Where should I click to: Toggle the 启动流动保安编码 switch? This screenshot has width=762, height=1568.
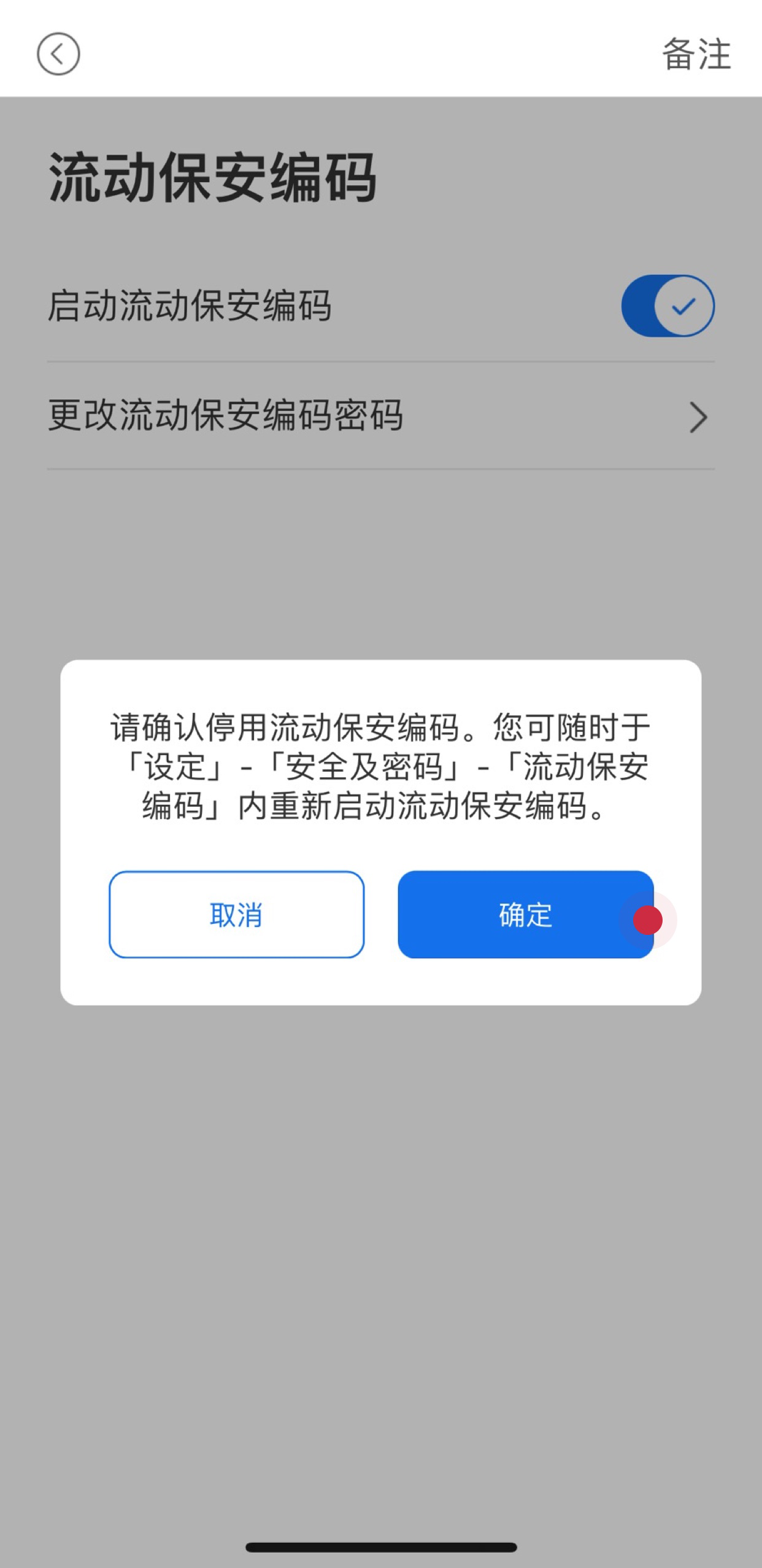(x=668, y=306)
